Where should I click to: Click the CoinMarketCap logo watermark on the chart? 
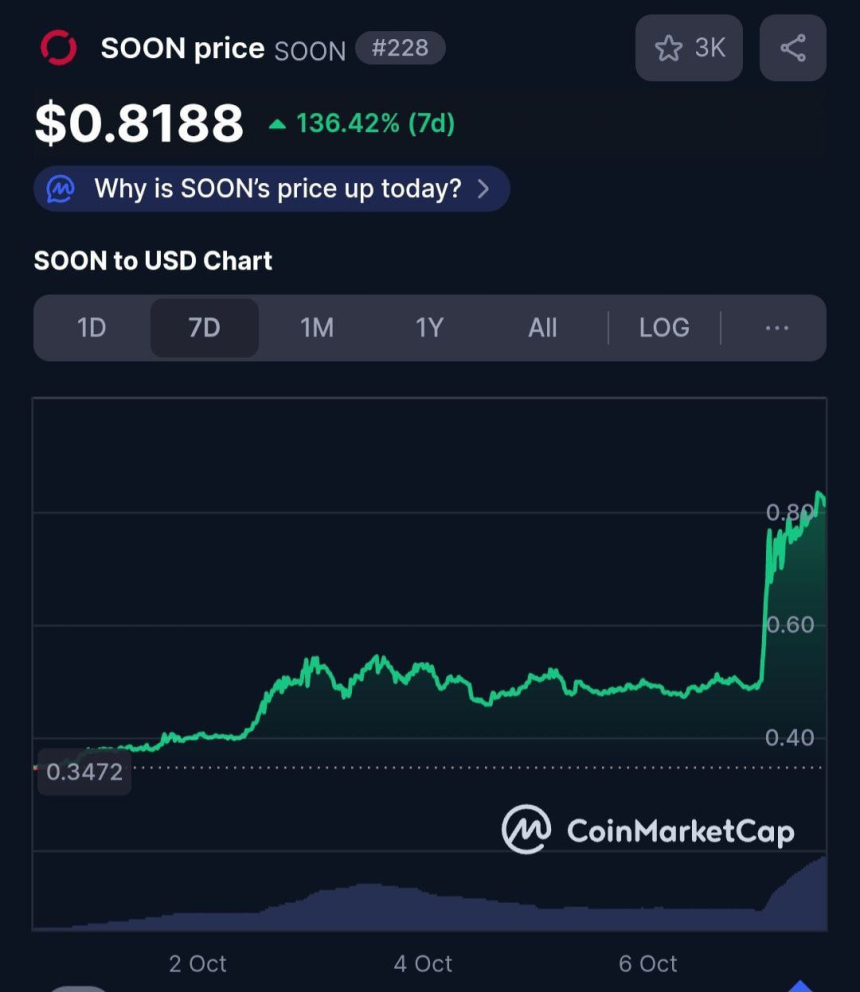(648, 830)
